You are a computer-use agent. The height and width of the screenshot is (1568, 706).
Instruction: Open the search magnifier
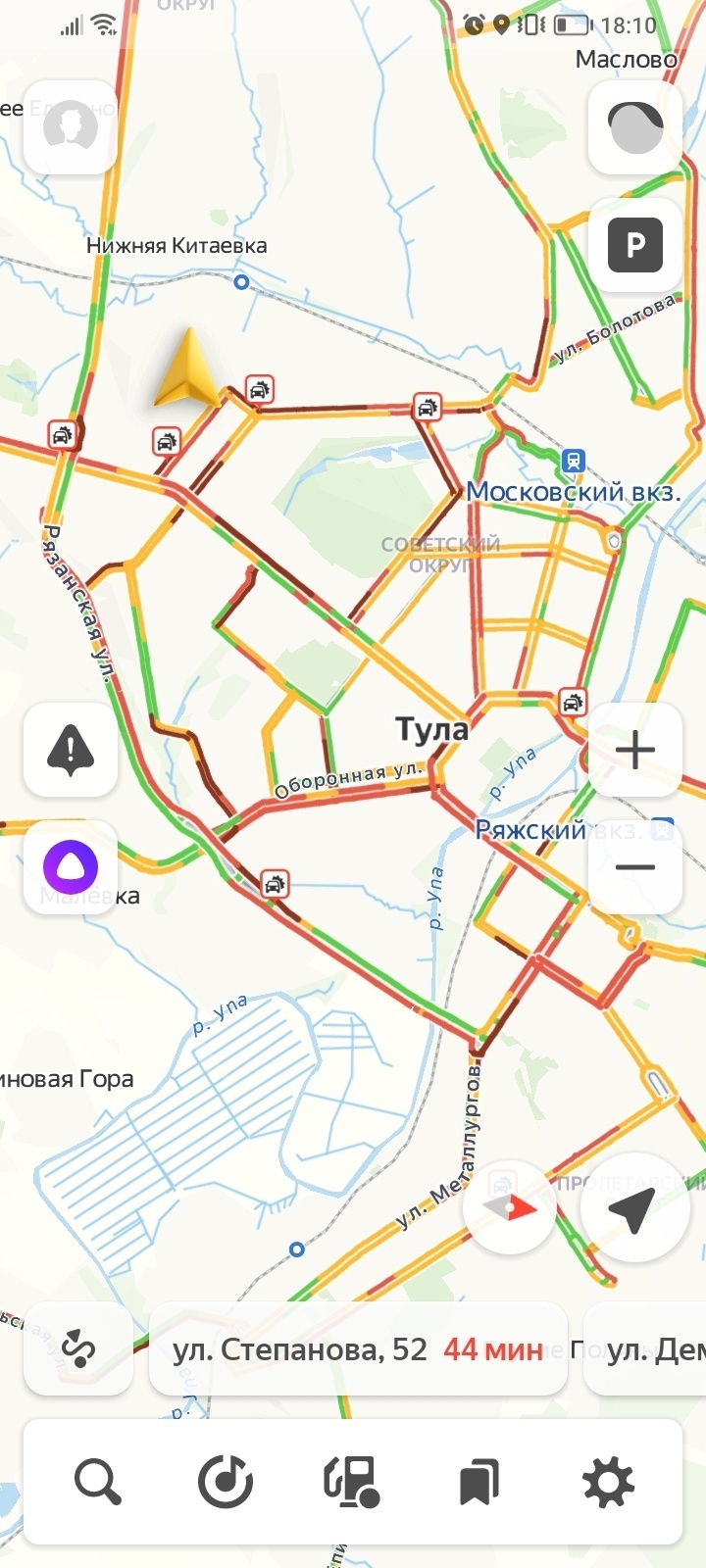98,1482
